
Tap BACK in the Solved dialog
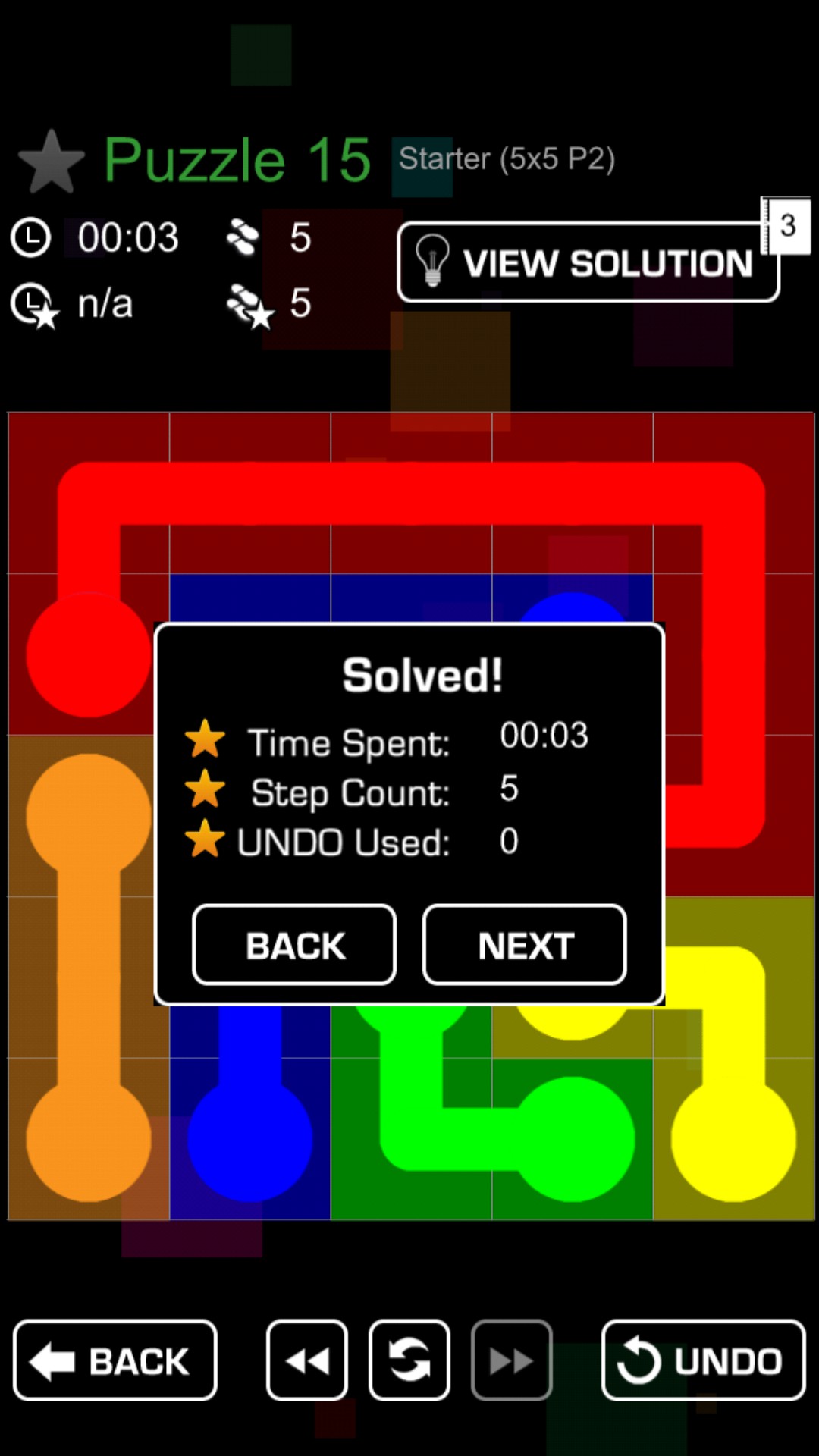point(294,945)
